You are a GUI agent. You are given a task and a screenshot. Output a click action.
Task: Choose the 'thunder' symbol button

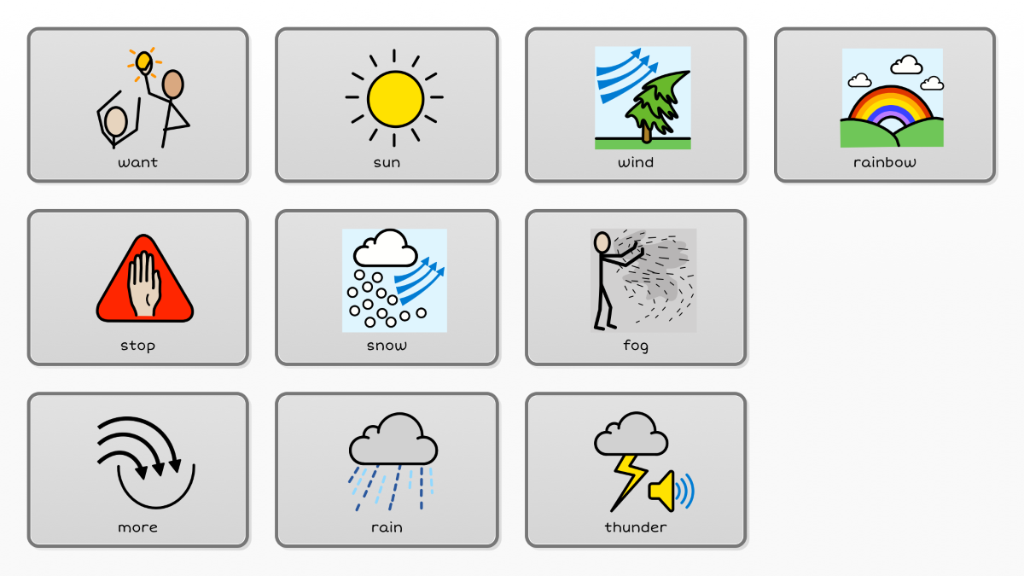[635, 469]
